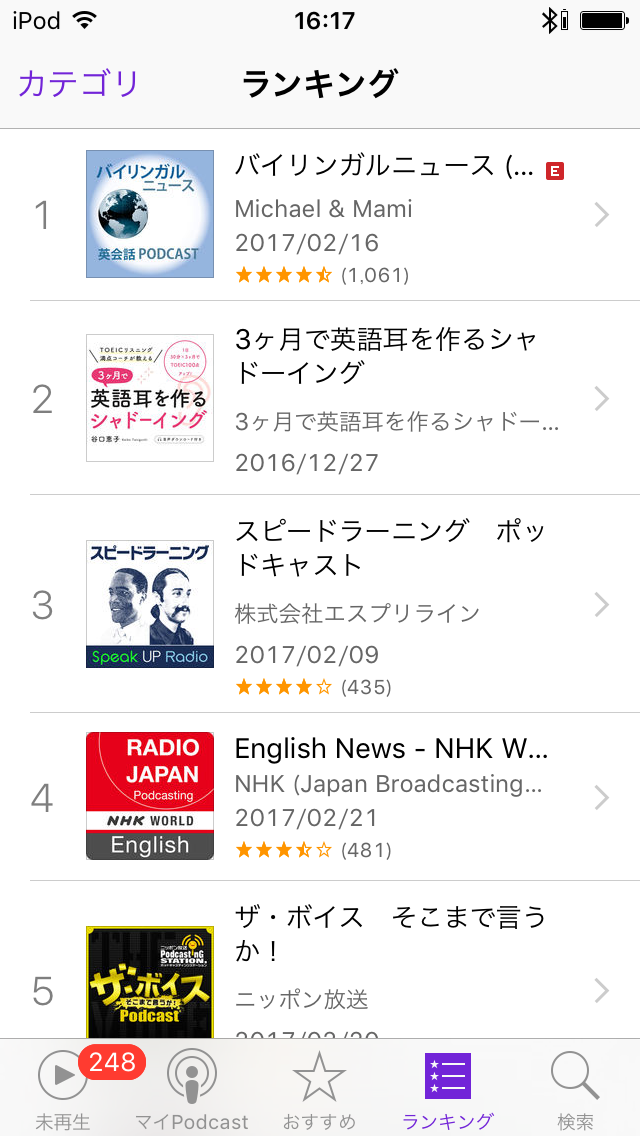Open the バイリンガルニュース podcast ranked first
This screenshot has width=640, height=1136.
[x=320, y=215]
